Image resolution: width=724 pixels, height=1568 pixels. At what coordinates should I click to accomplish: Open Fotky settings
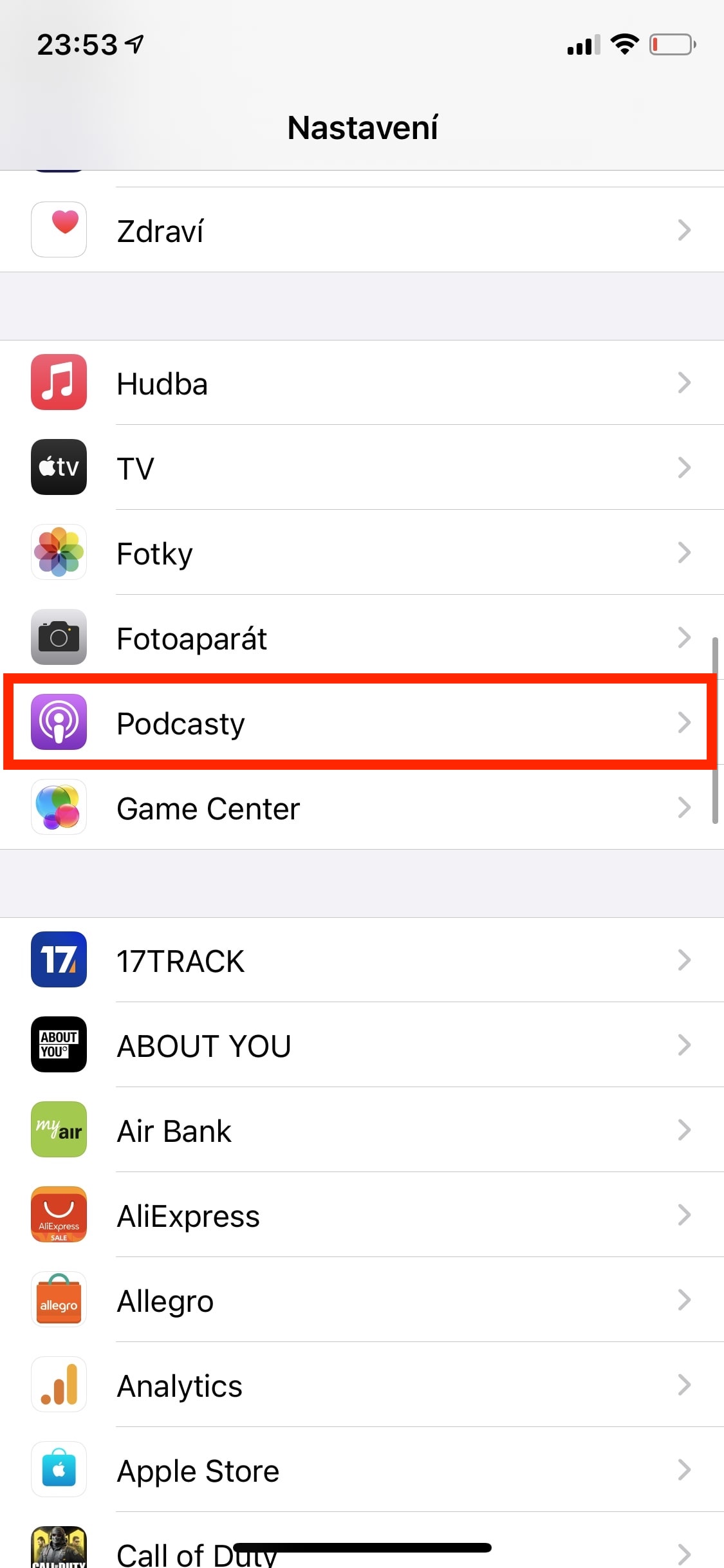click(360, 553)
